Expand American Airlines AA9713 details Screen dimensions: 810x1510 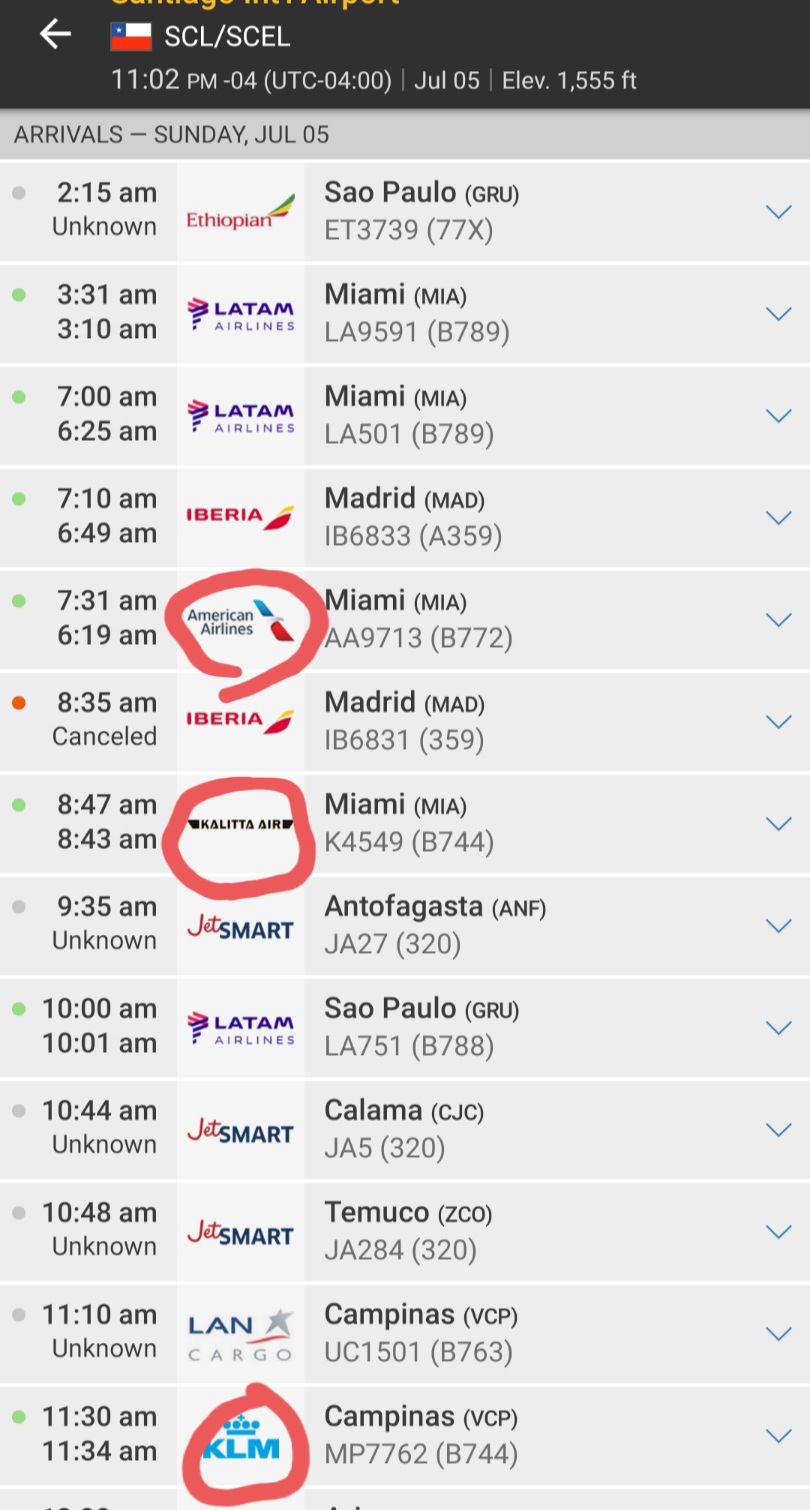point(778,619)
